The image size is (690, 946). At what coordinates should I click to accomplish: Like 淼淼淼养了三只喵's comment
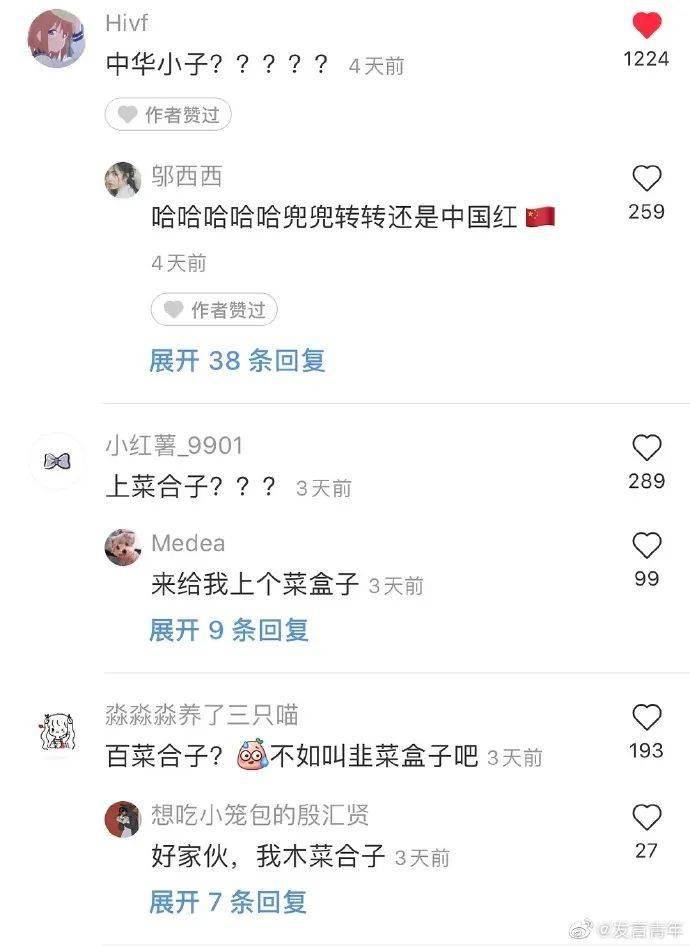[x=647, y=717]
